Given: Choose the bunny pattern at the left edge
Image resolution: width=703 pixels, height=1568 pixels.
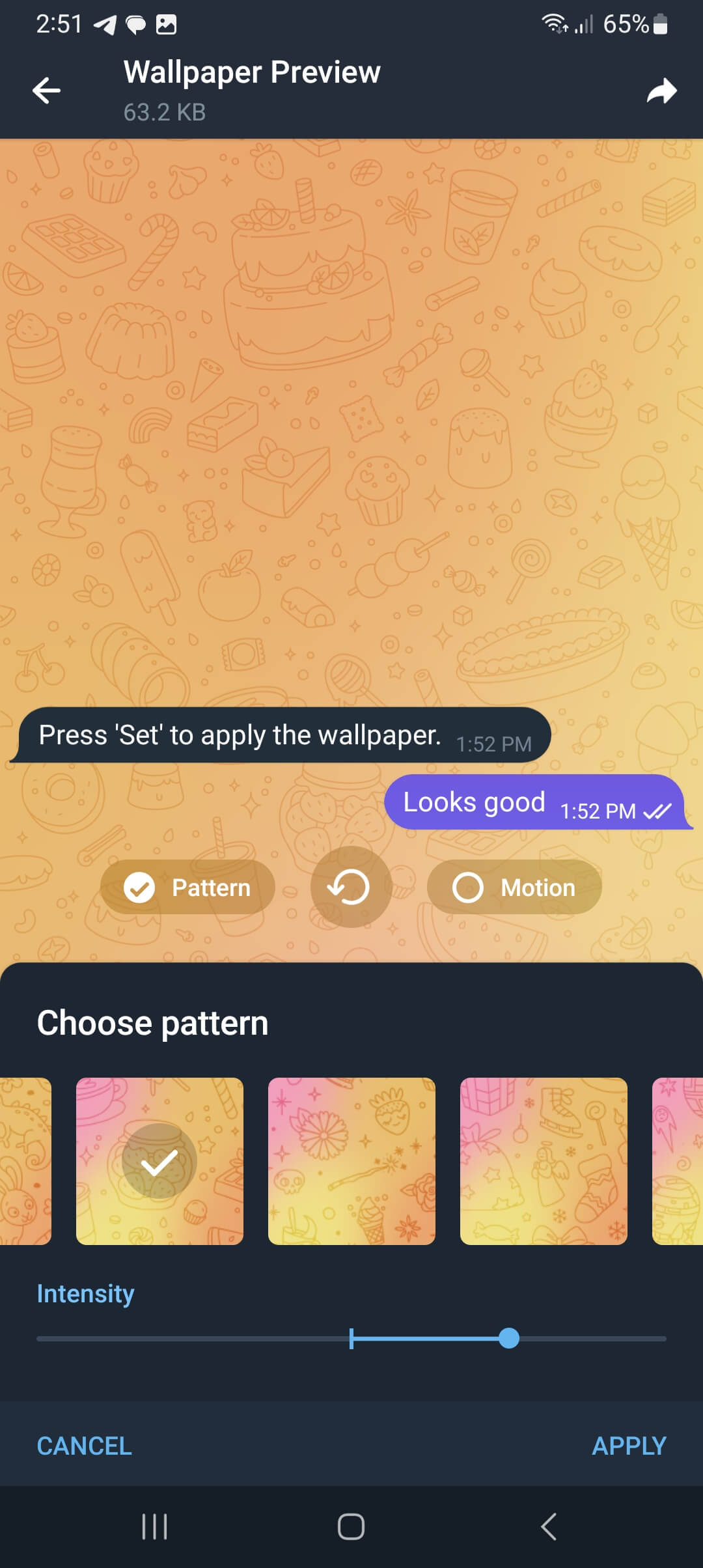Looking at the screenshot, I should tap(25, 1161).
